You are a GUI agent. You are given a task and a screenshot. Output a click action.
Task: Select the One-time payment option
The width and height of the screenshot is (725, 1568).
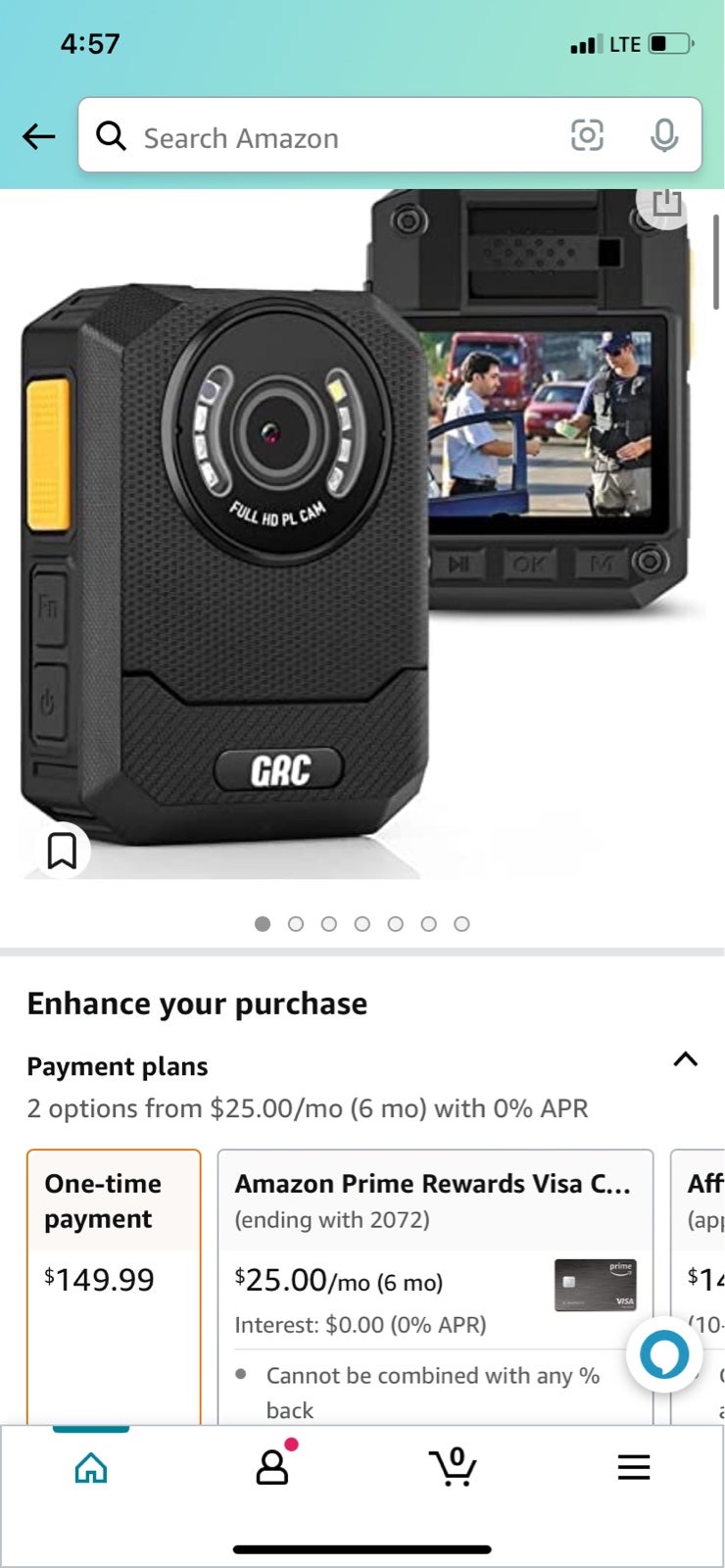point(114,1286)
